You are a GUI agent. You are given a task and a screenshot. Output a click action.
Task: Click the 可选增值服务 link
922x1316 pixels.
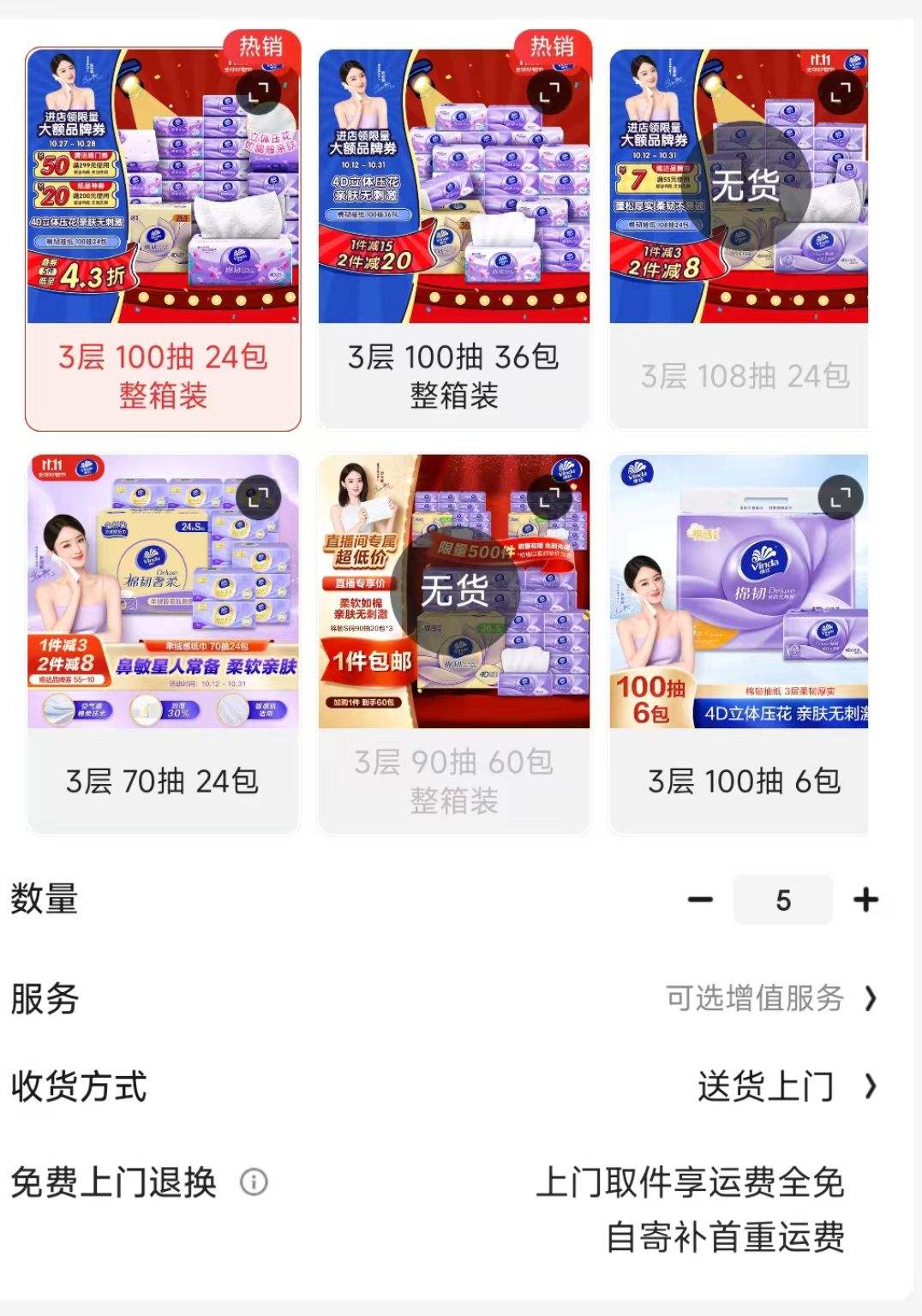coord(752,996)
